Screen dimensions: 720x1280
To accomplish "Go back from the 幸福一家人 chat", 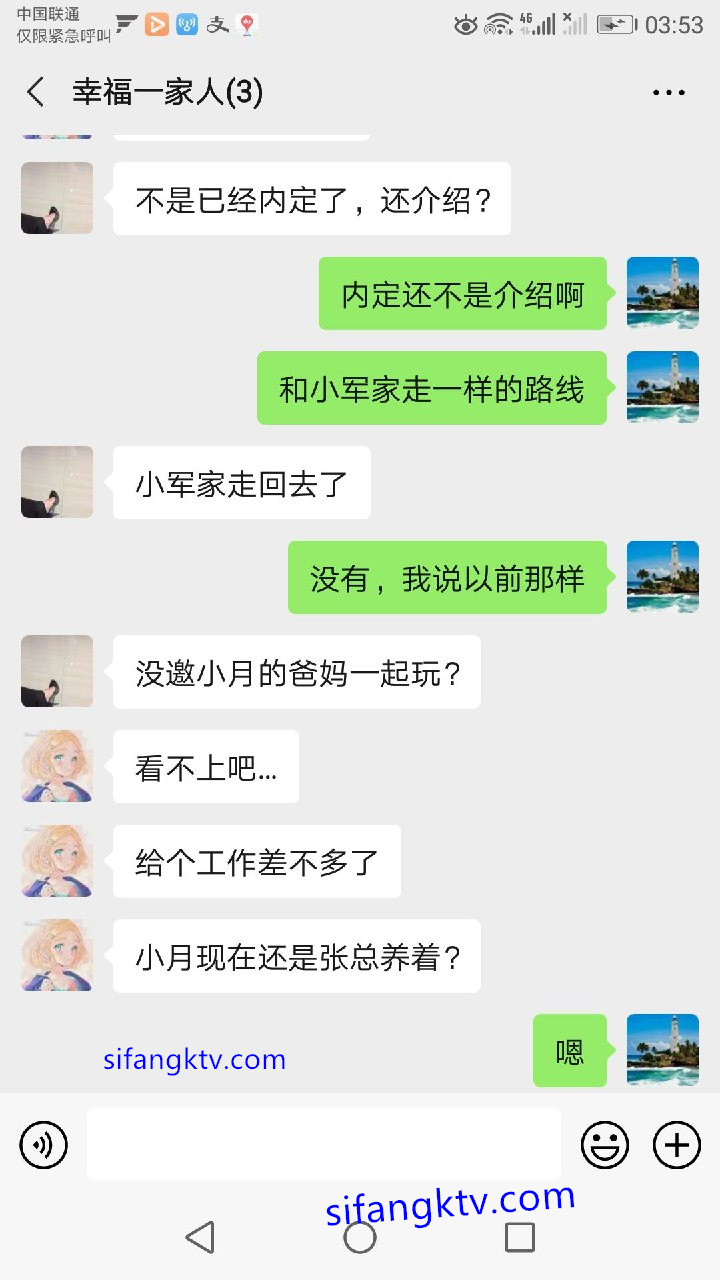I will tap(36, 92).
